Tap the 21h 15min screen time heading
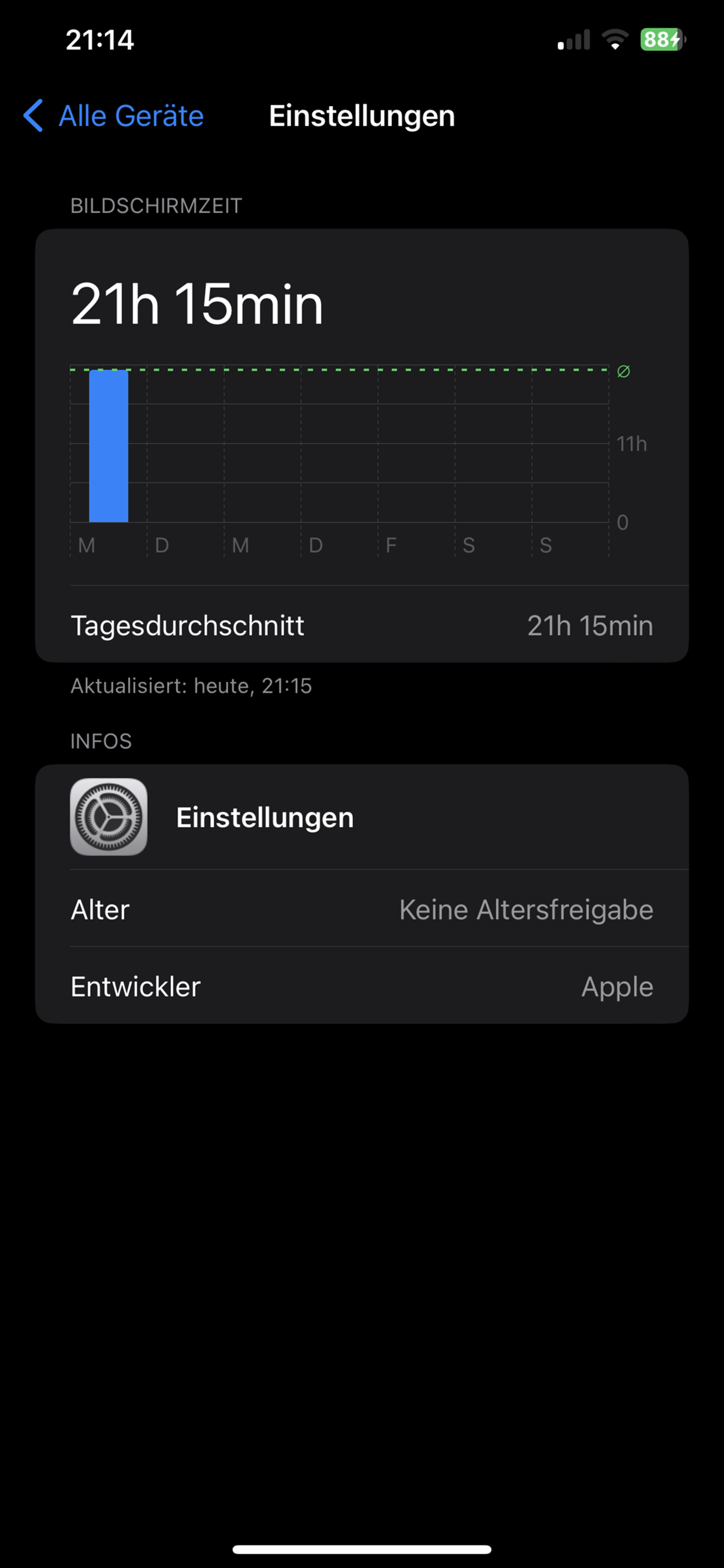 197,304
